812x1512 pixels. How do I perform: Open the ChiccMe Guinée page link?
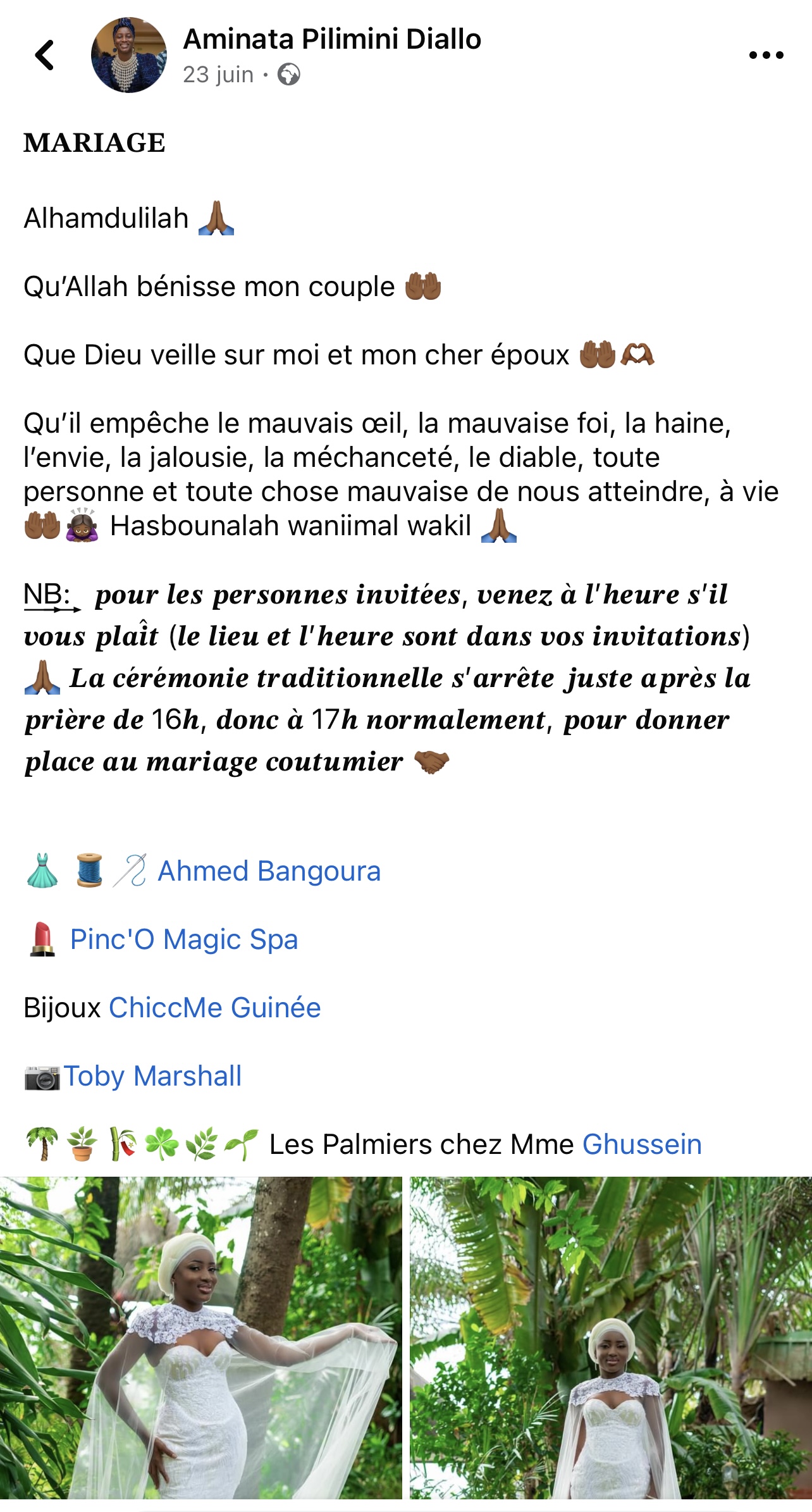tap(215, 1008)
